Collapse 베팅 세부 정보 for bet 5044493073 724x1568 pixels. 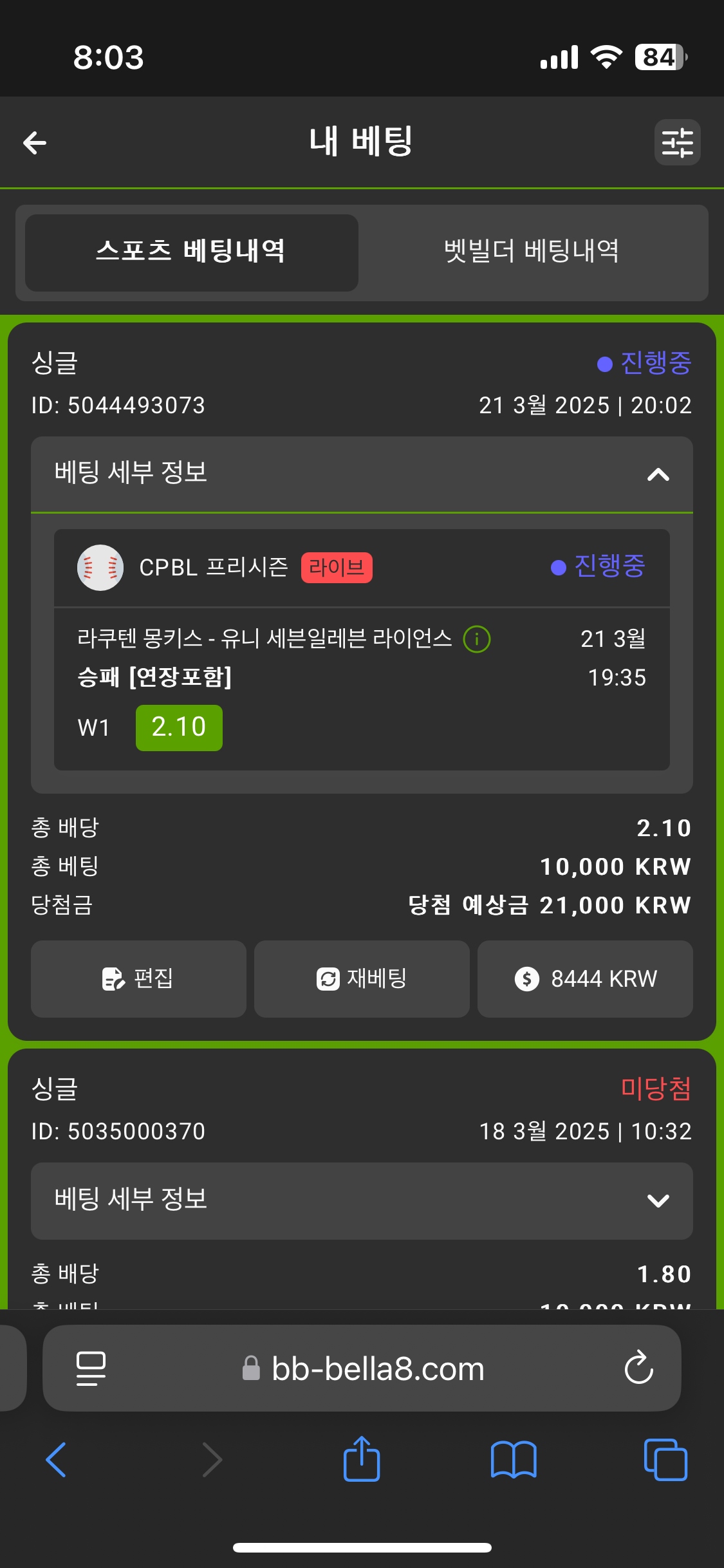pos(658,475)
